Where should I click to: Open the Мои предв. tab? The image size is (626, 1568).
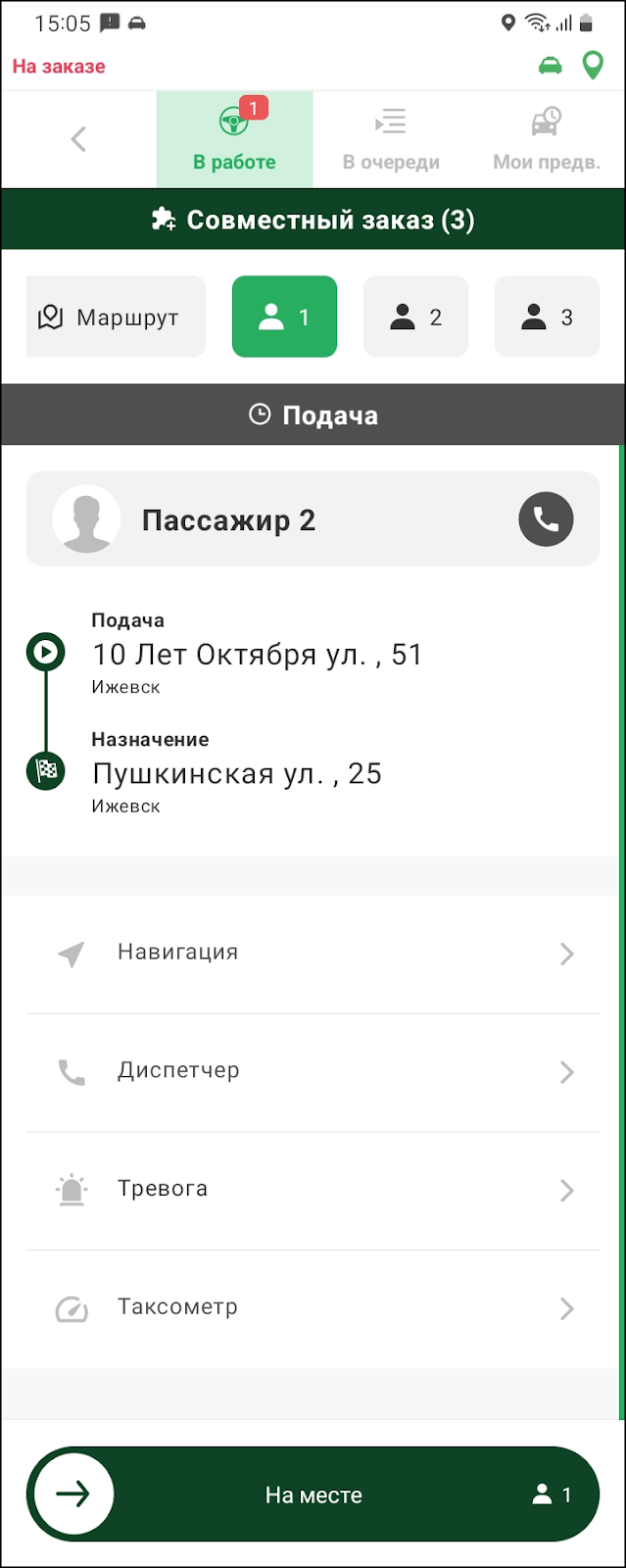547,140
